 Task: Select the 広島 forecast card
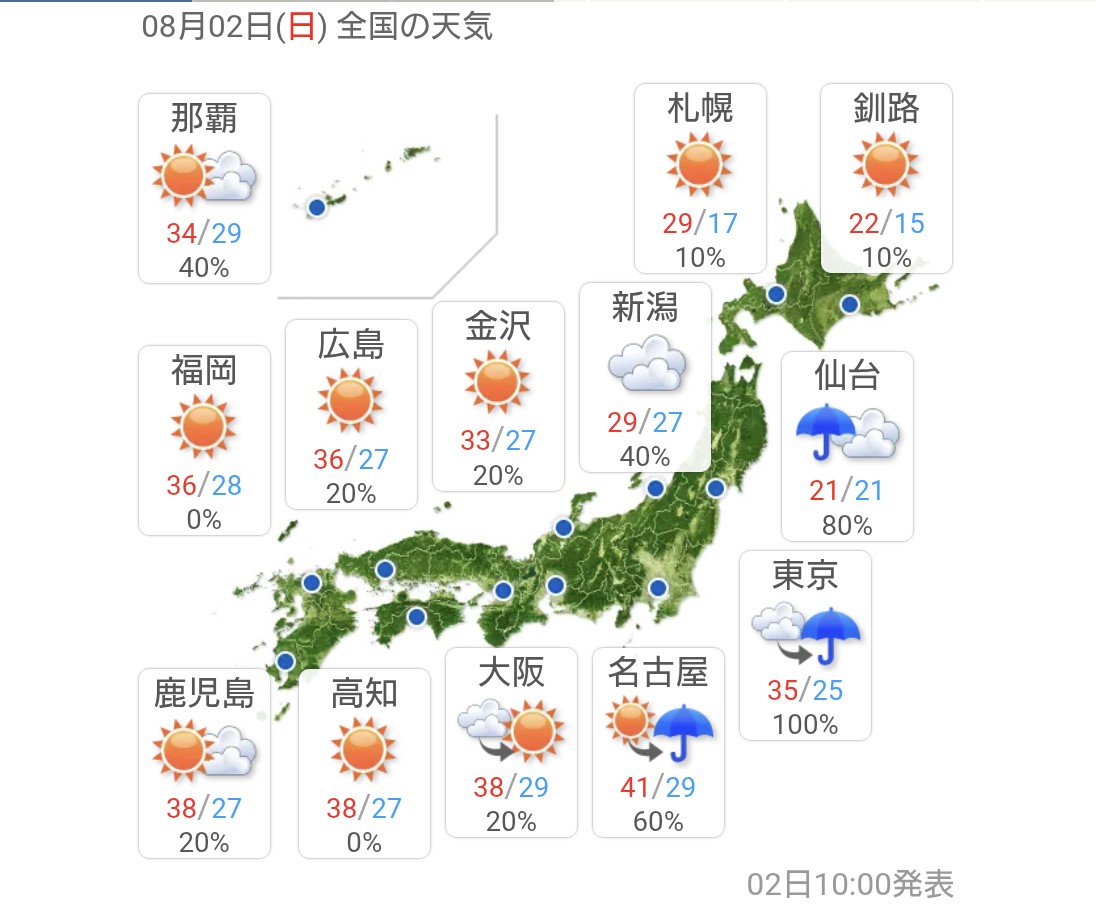coord(352,415)
